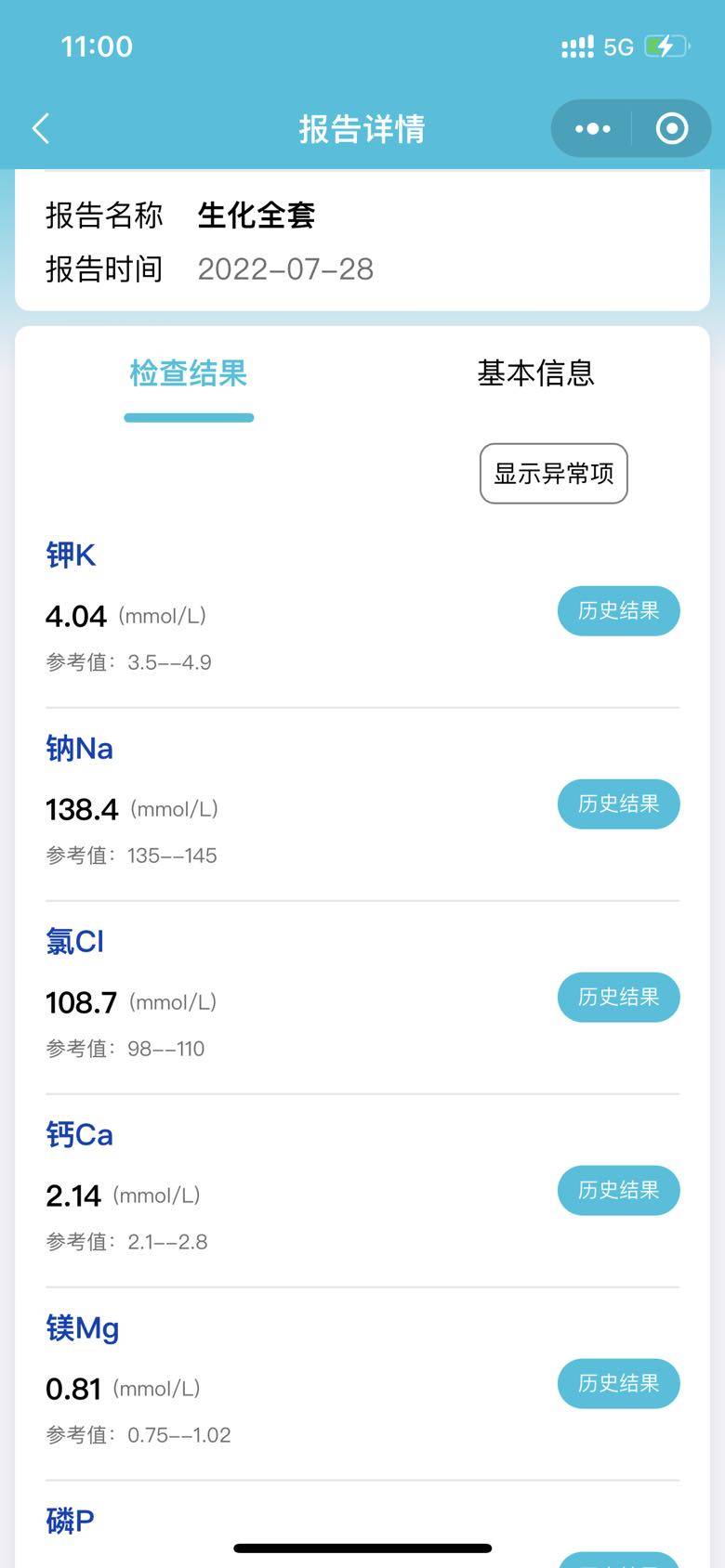Viewport: 725px width, 1568px height.
Task: Close the mini program with the circle icon
Action: (671, 128)
